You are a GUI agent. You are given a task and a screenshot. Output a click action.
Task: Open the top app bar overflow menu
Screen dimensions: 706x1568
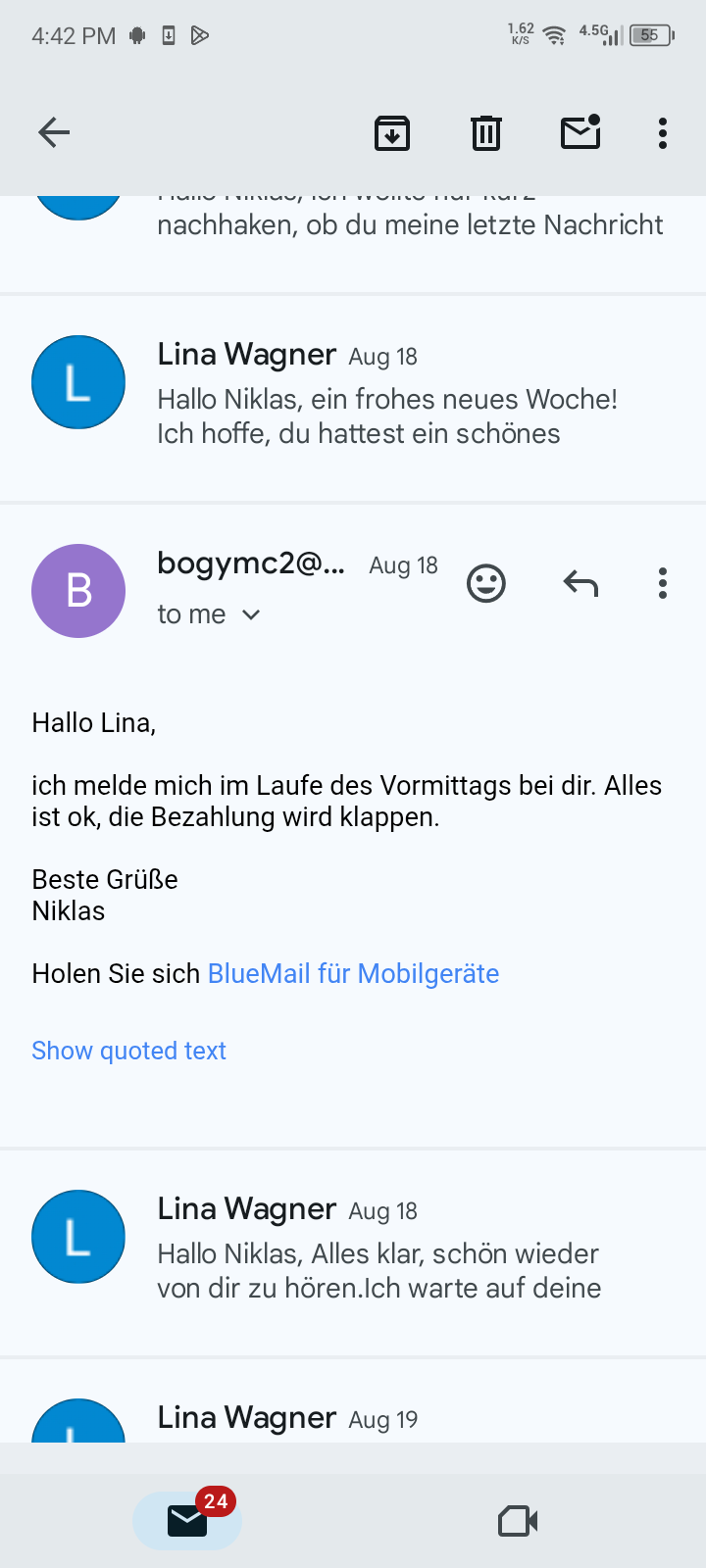point(663,132)
